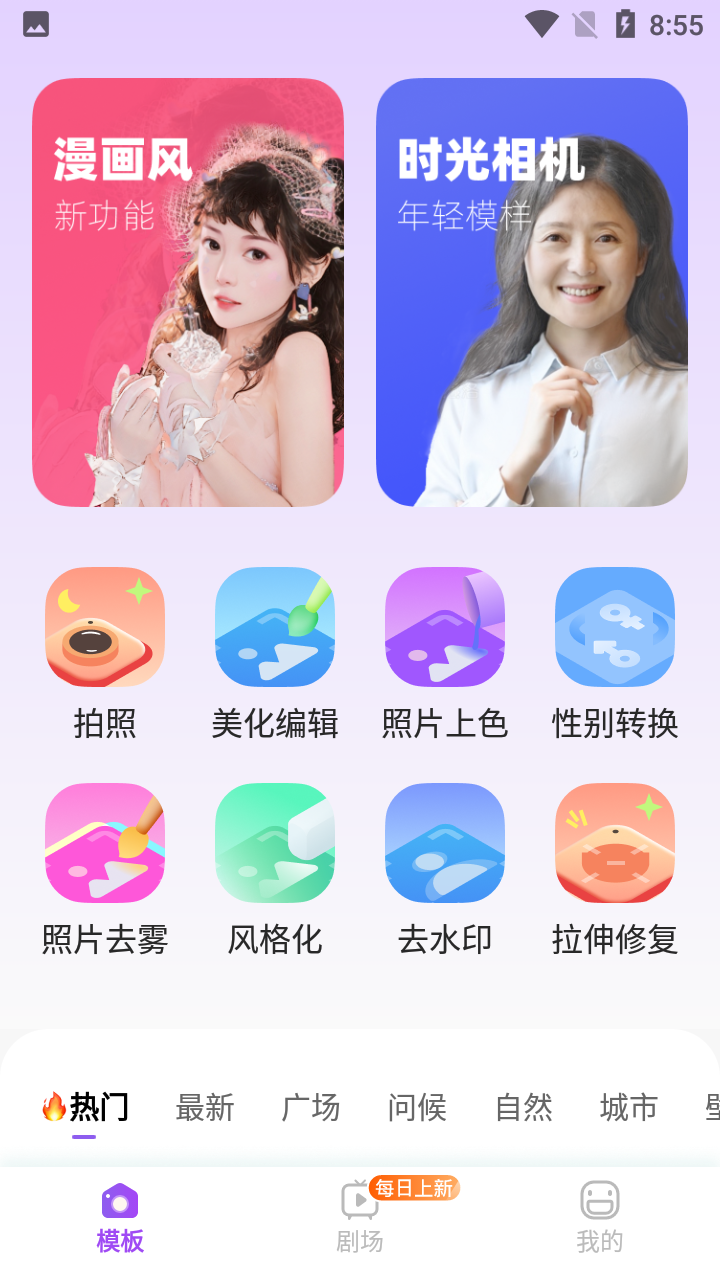Open 拉伸修复 stretch repair
Viewport: 720px width, 1280px height.
615,870
